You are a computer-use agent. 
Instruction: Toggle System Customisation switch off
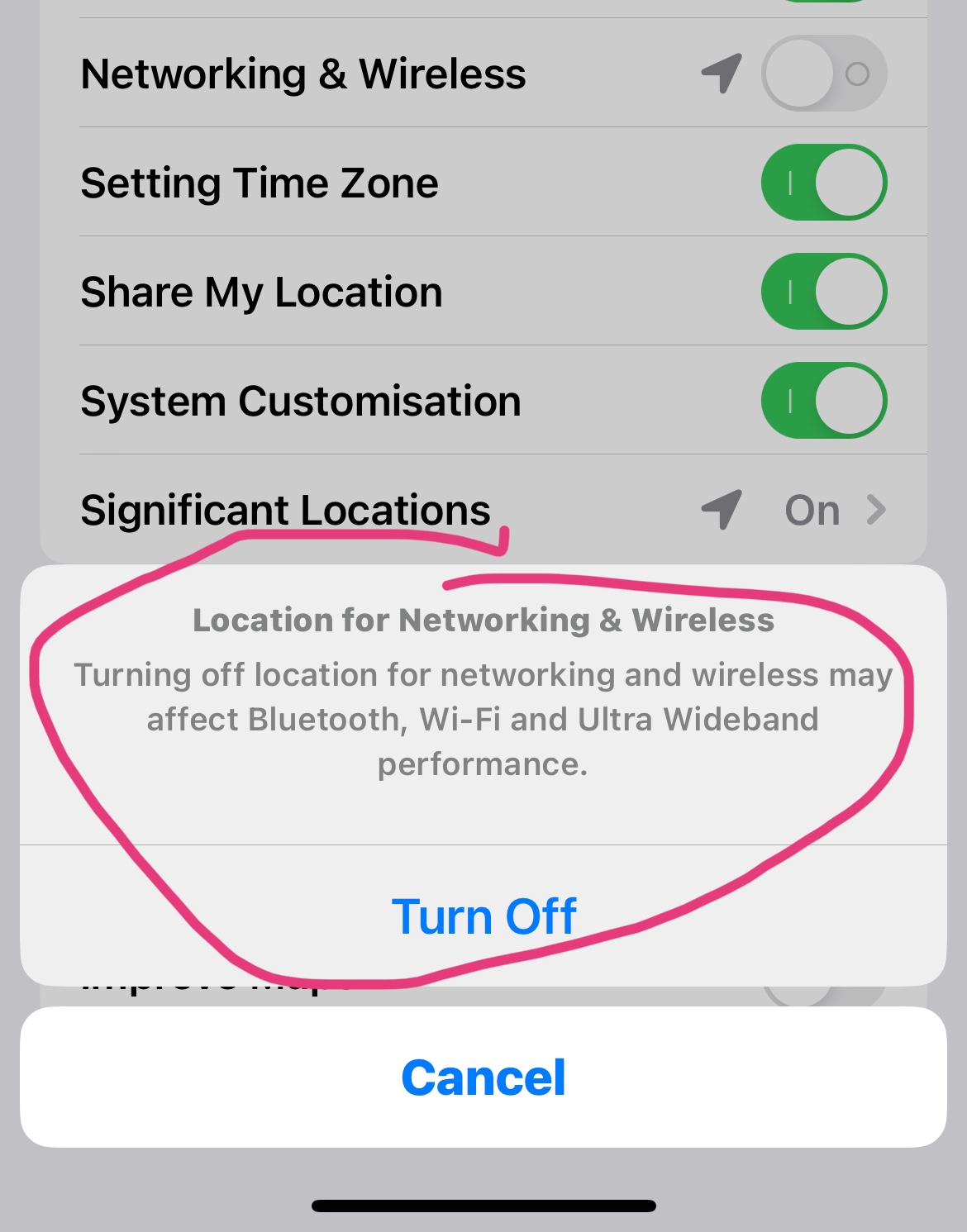[x=824, y=401]
